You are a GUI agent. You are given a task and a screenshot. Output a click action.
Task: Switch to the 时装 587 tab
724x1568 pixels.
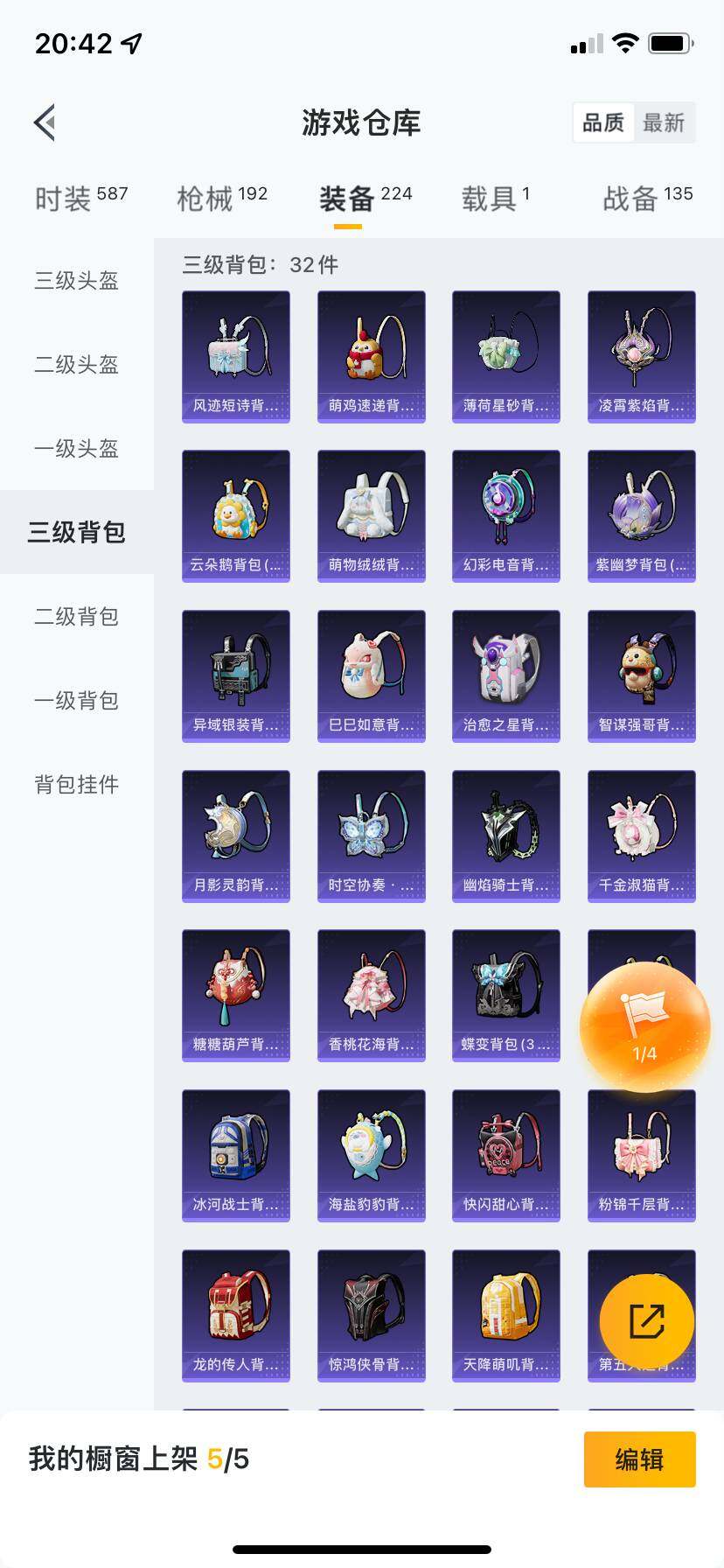[x=79, y=196]
